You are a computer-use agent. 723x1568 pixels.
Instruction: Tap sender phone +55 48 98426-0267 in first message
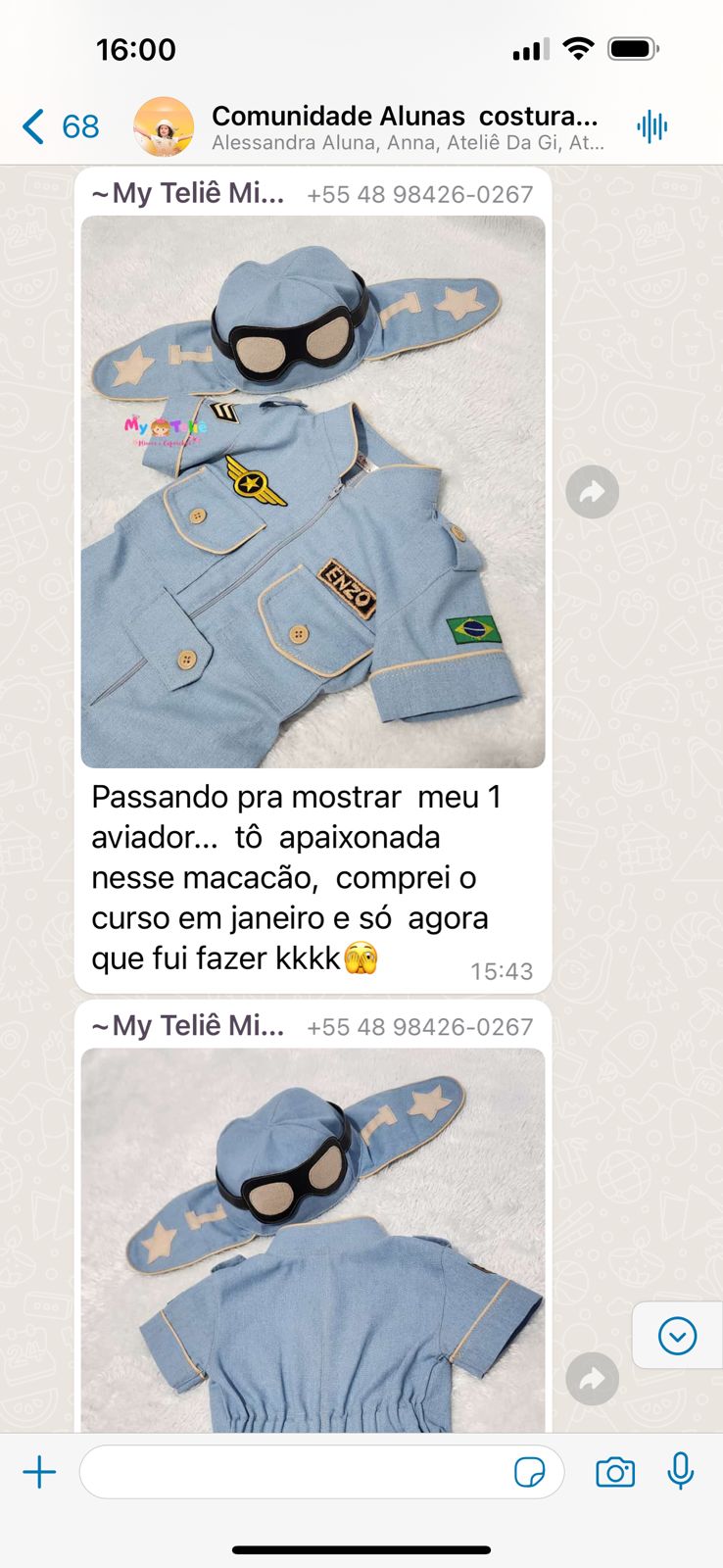419,194
